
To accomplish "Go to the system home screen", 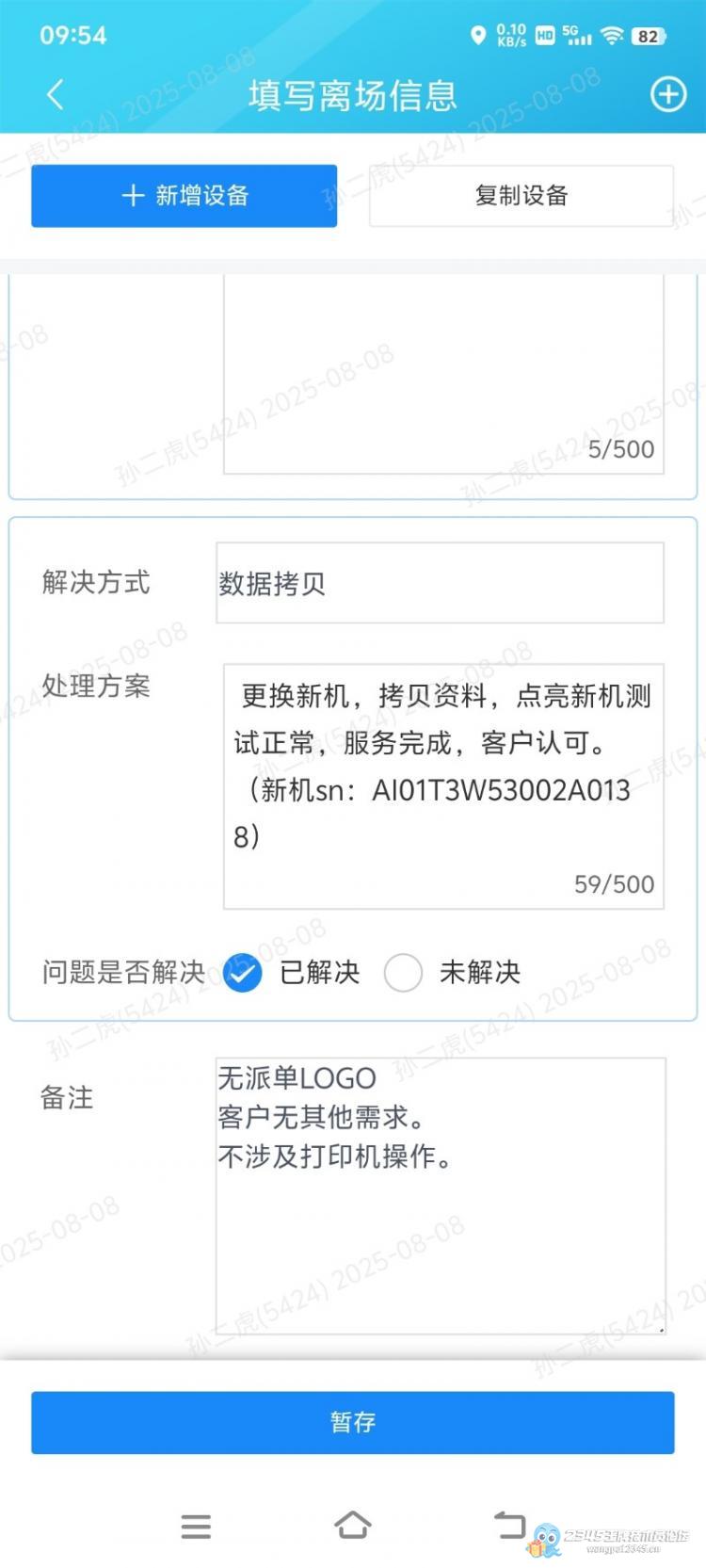I will pyautogui.click(x=353, y=1525).
